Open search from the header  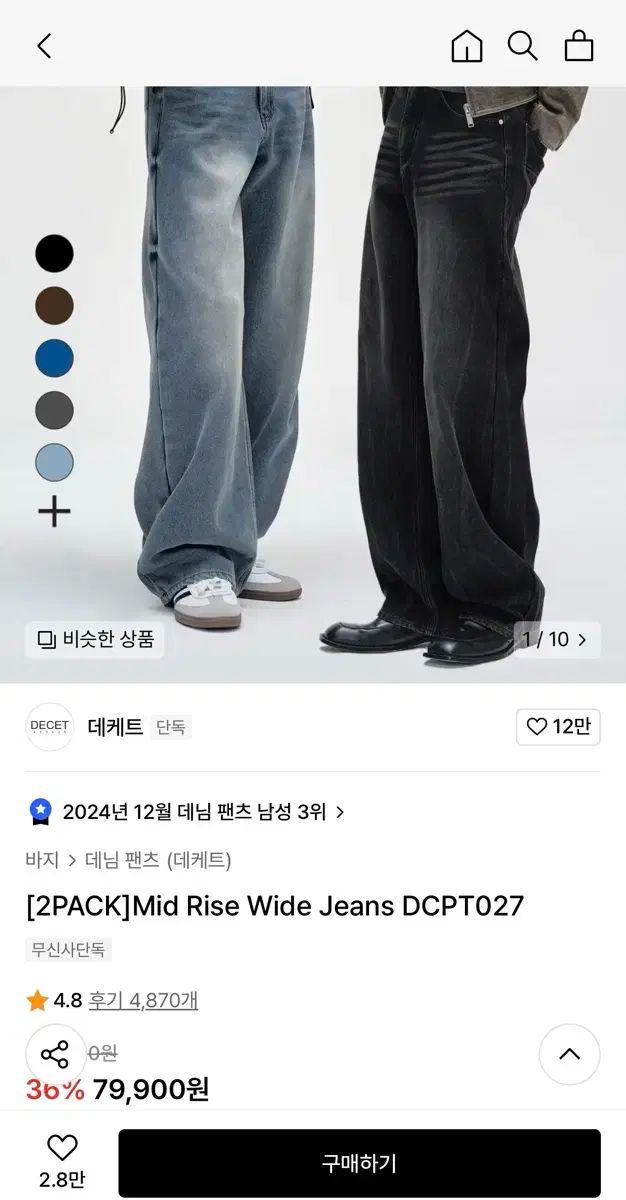click(522, 45)
